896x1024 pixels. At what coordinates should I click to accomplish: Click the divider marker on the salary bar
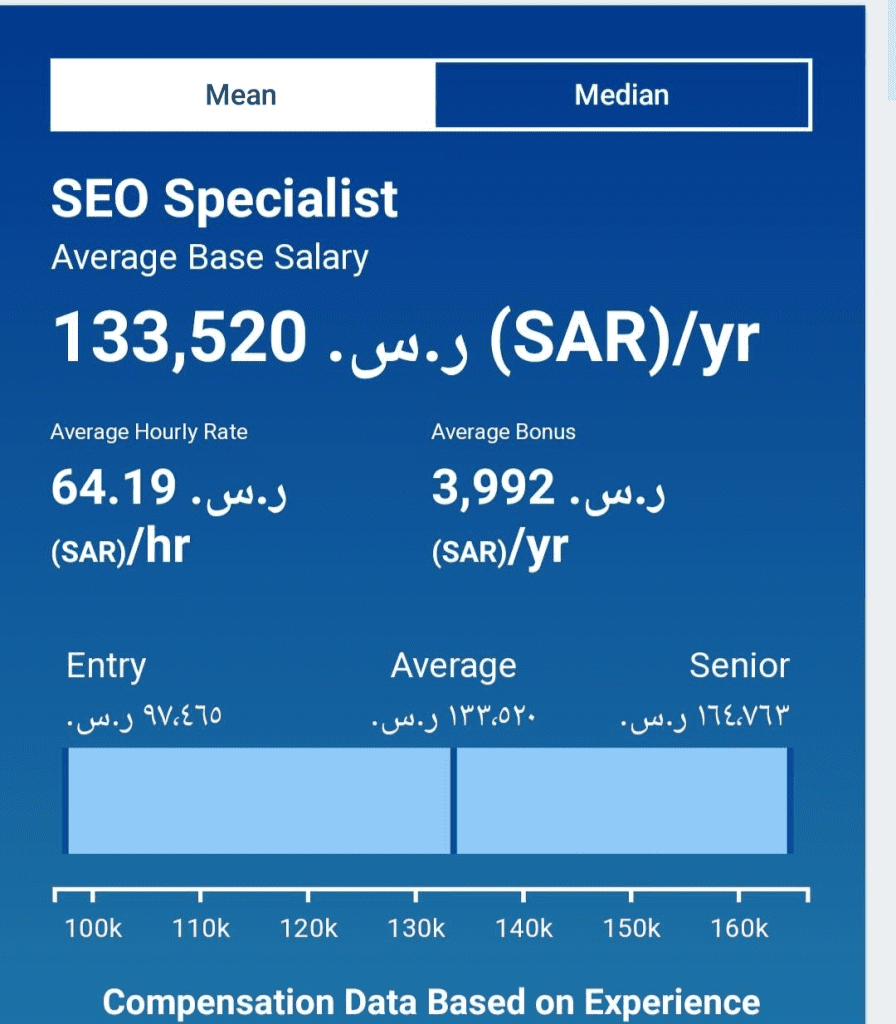click(x=455, y=800)
